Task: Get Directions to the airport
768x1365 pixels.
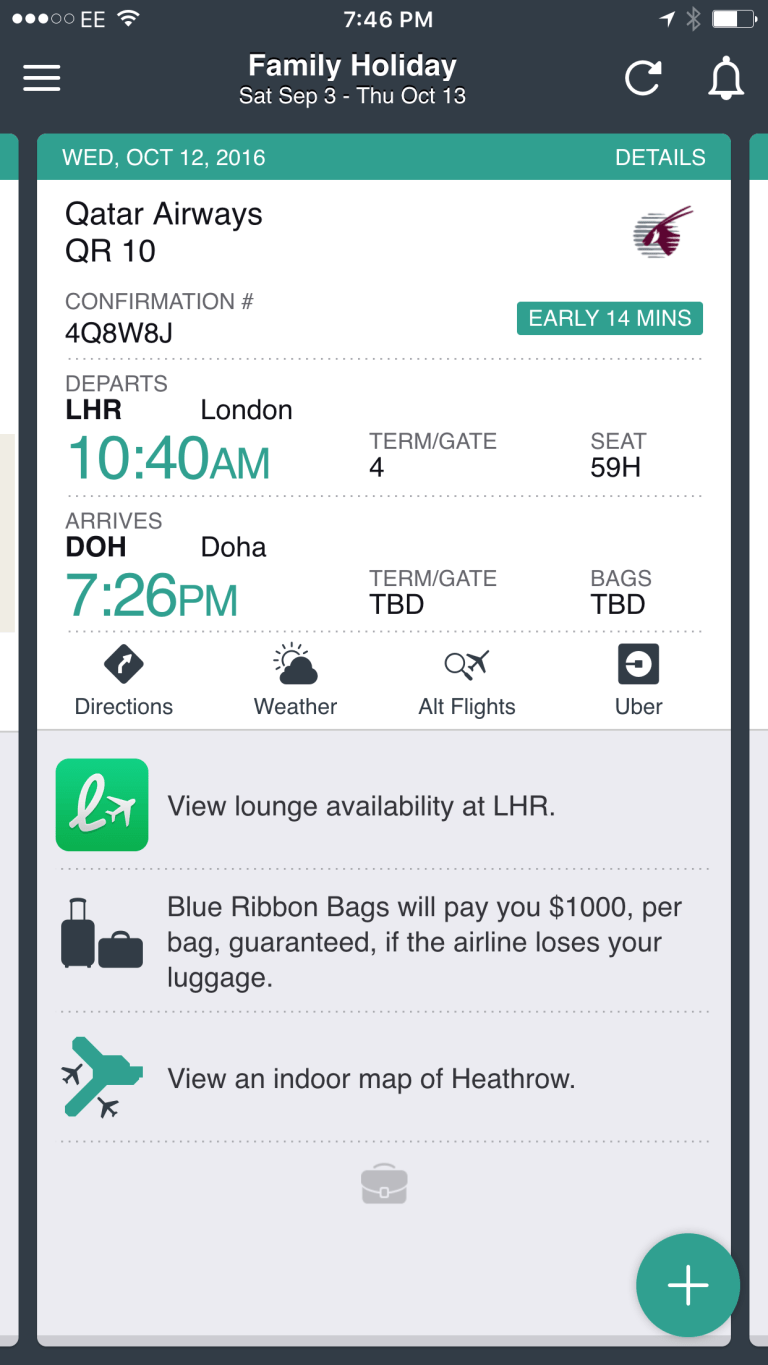Action: click(x=124, y=680)
